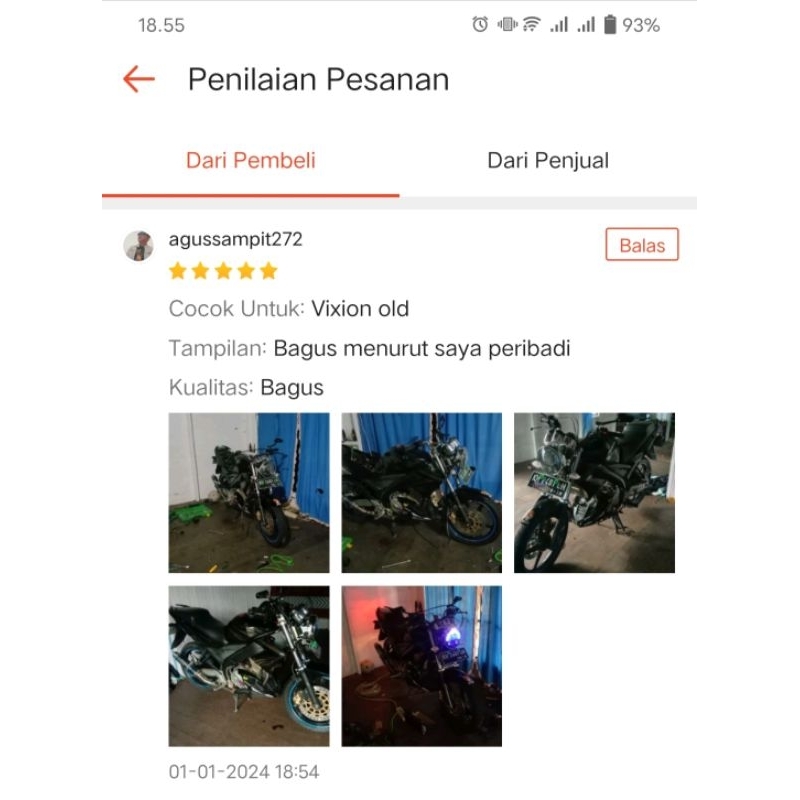
Task: Open the first review photo
Action: [x=249, y=493]
